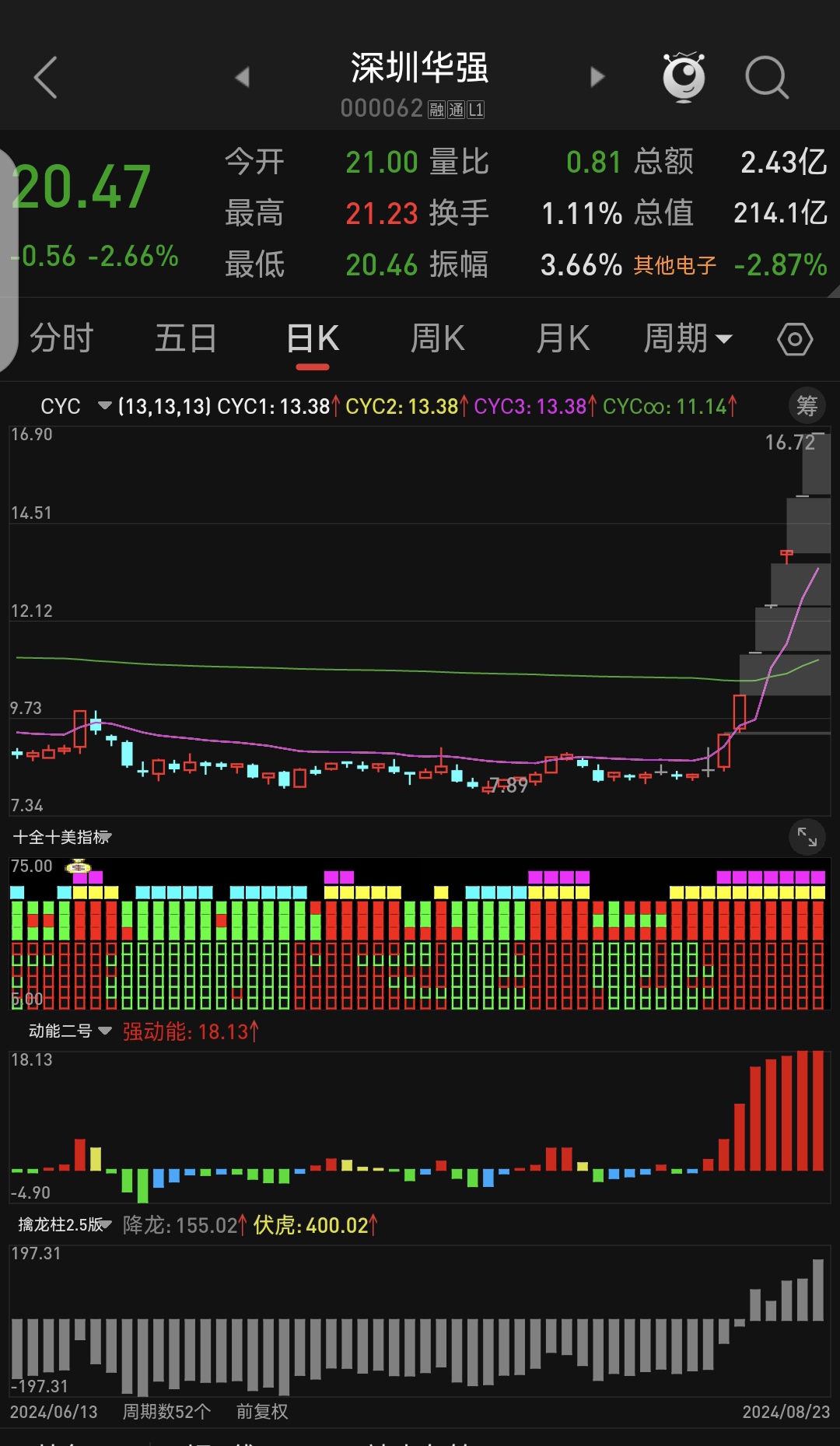Tap the search magnifier icon
The image size is (840, 1446).
pyautogui.click(x=767, y=77)
